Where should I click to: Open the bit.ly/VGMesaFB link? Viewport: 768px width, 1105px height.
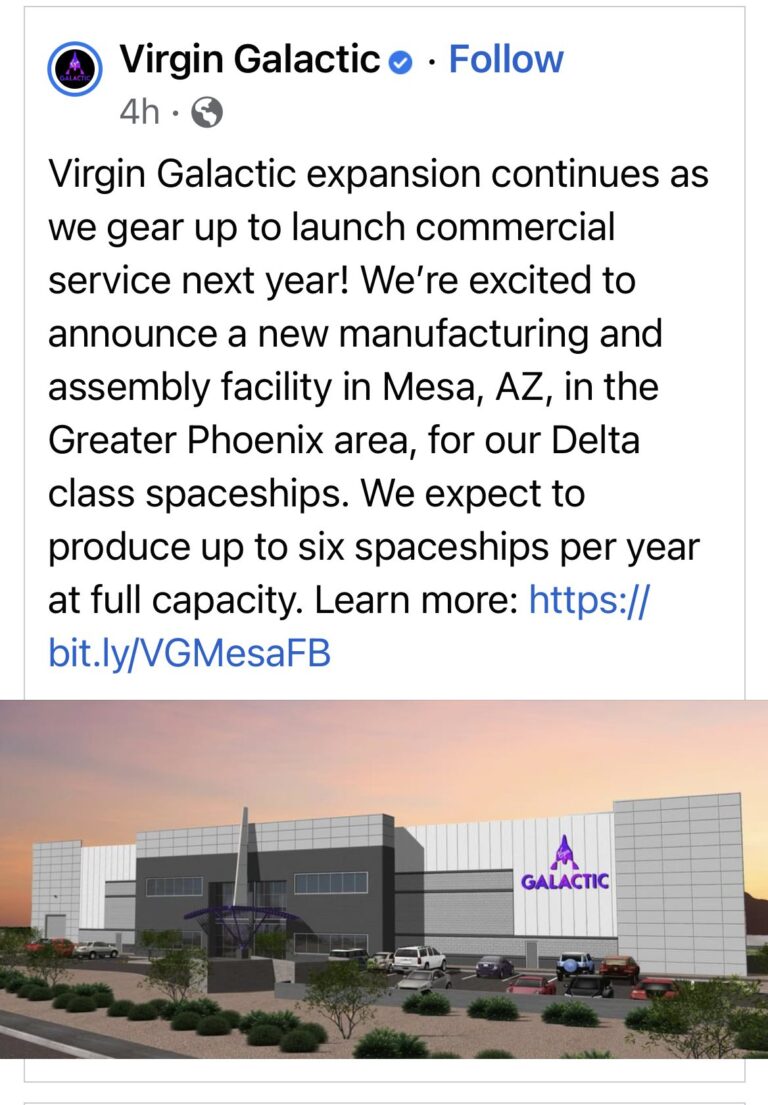[x=189, y=652]
